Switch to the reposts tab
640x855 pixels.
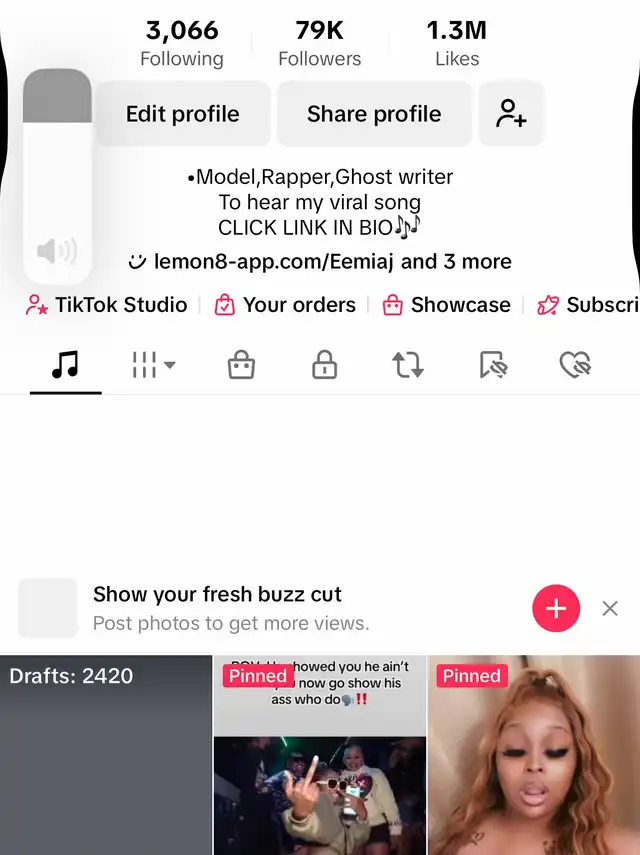(408, 366)
